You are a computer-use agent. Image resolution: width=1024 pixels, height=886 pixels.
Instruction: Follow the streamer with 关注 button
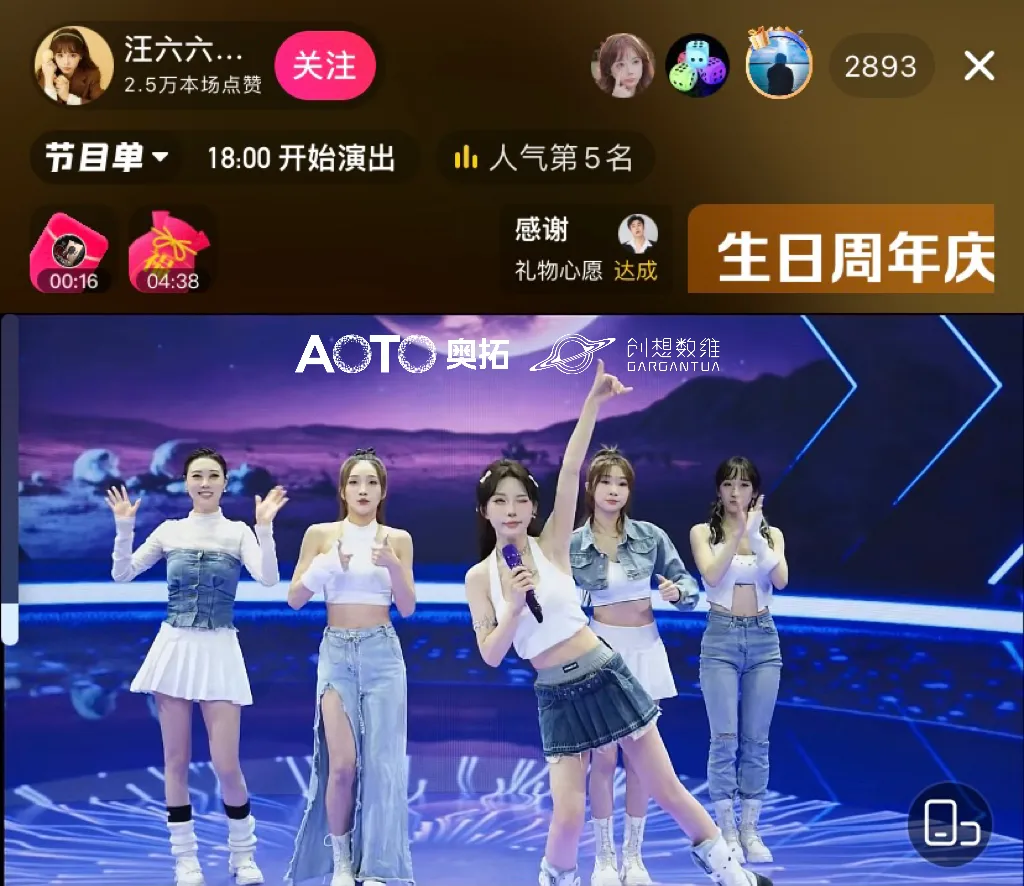325,66
